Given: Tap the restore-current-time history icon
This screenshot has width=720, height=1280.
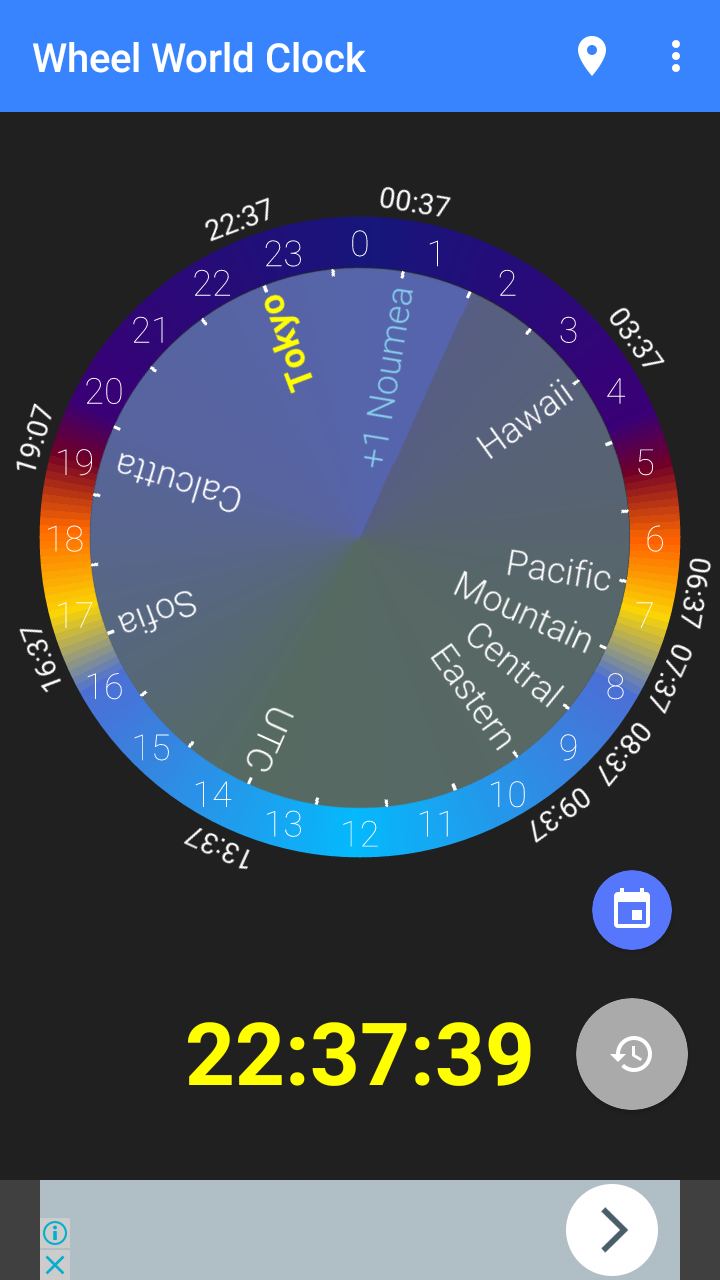Looking at the screenshot, I should [631, 1053].
